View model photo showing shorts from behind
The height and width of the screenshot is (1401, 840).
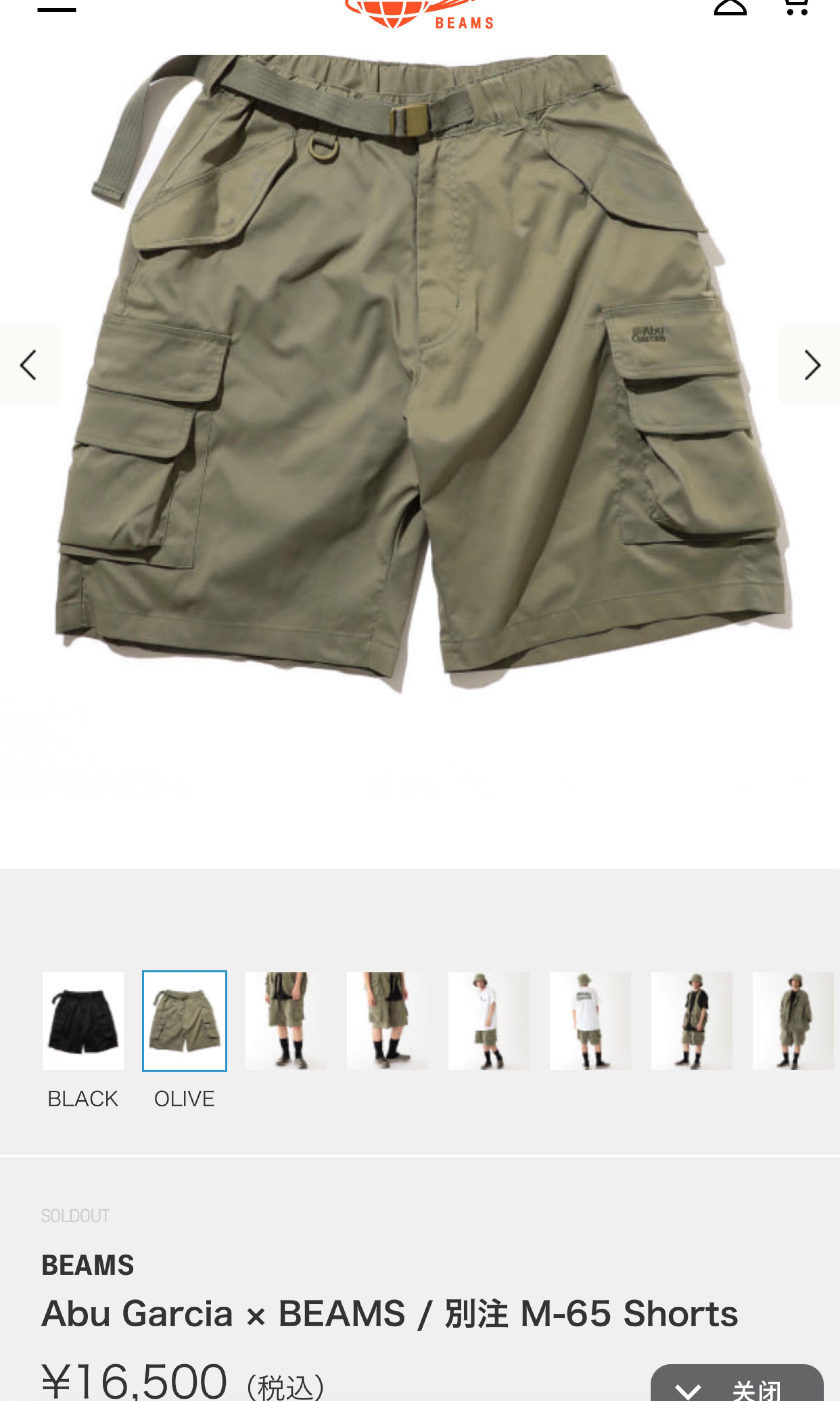click(387, 1020)
